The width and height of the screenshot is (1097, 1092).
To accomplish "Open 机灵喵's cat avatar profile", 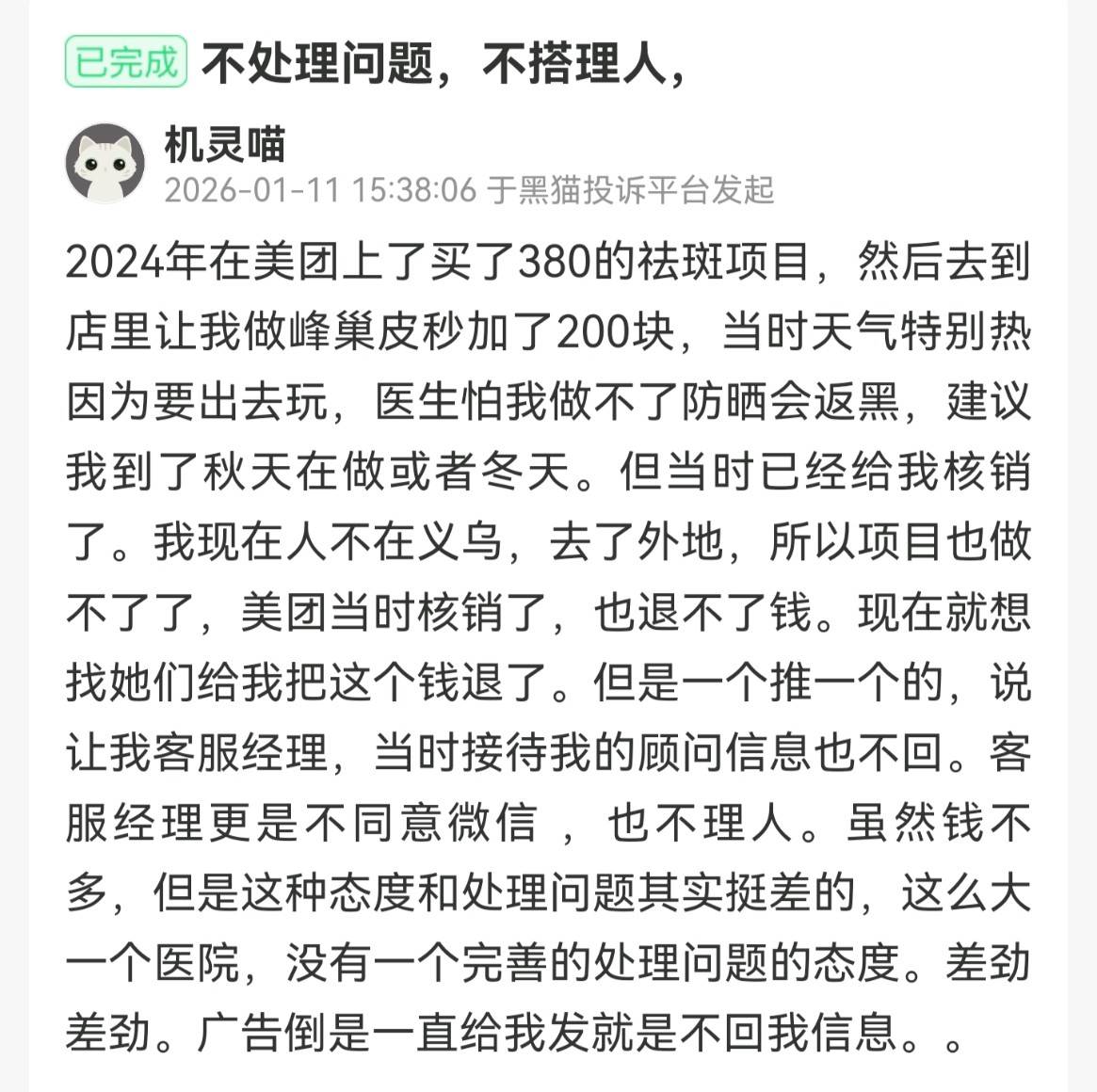I will [105, 163].
